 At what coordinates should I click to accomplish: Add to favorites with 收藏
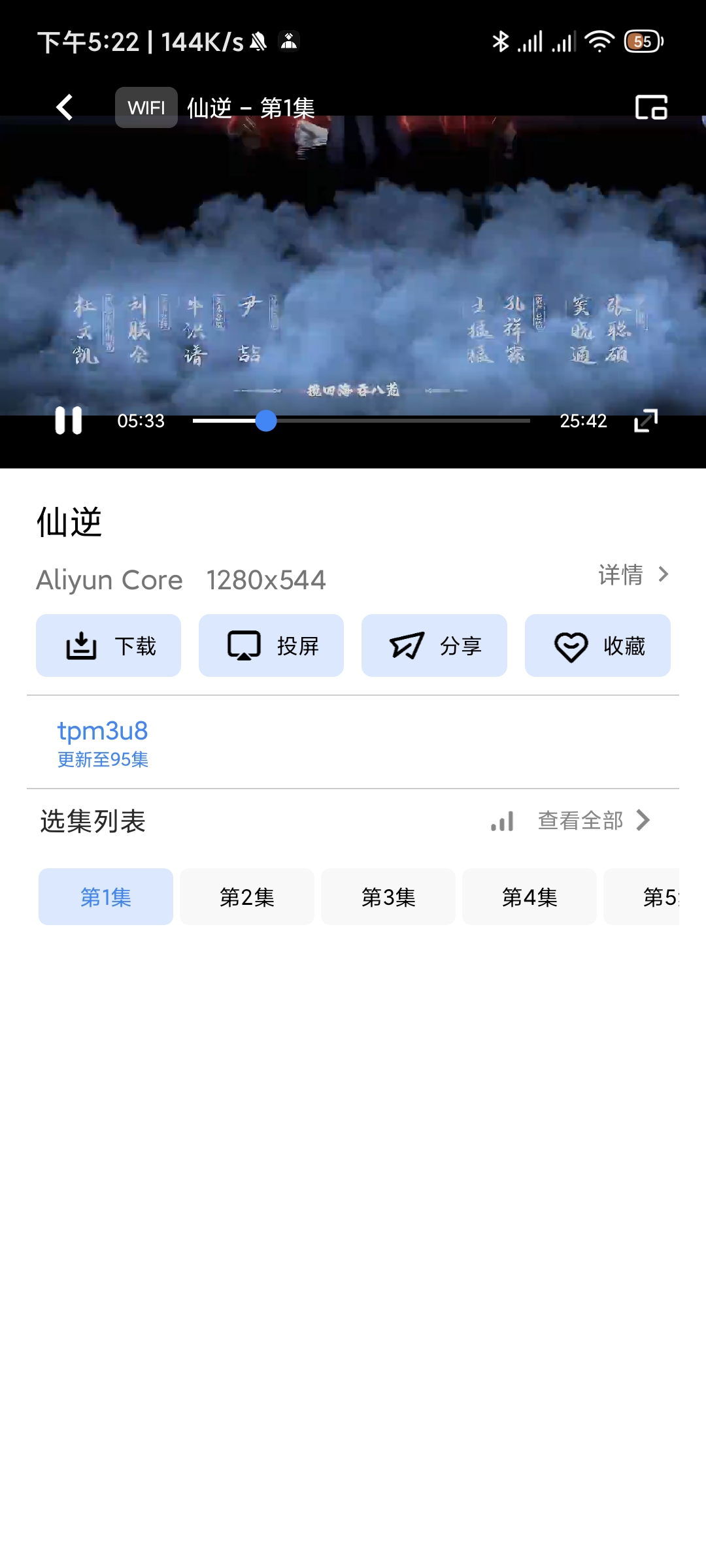click(597, 645)
